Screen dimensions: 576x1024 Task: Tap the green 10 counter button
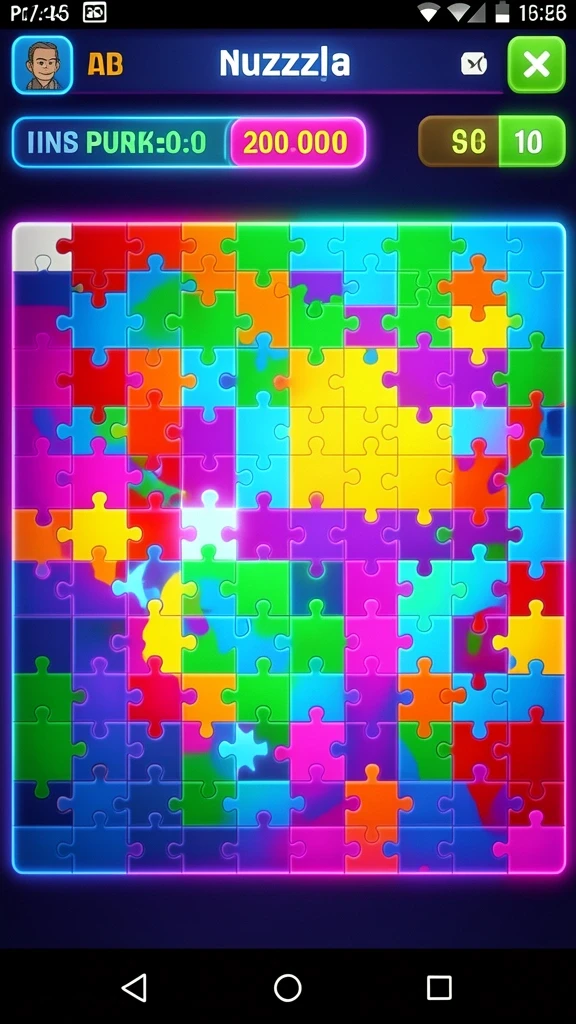tap(531, 141)
